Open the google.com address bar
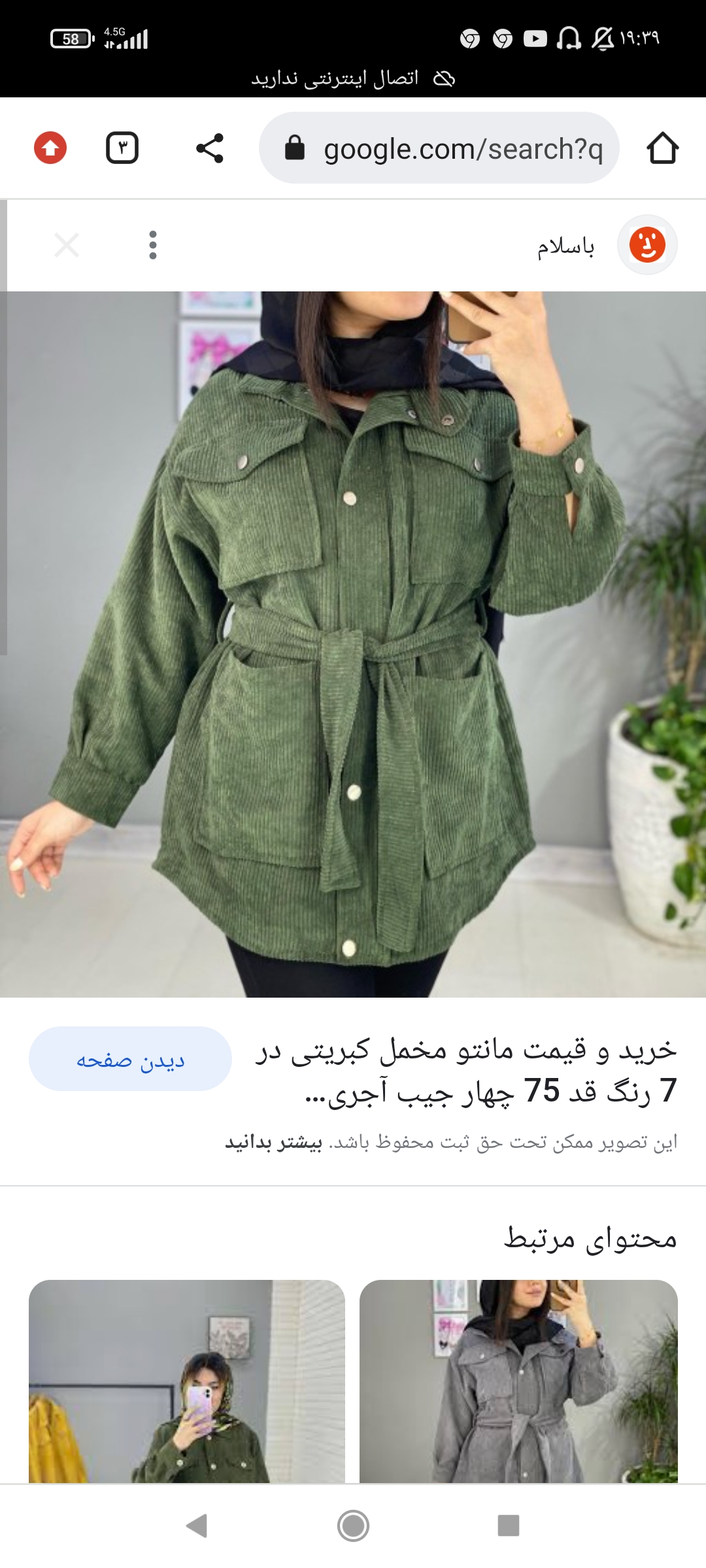The width and height of the screenshot is (706, 1568). point(439,148)
